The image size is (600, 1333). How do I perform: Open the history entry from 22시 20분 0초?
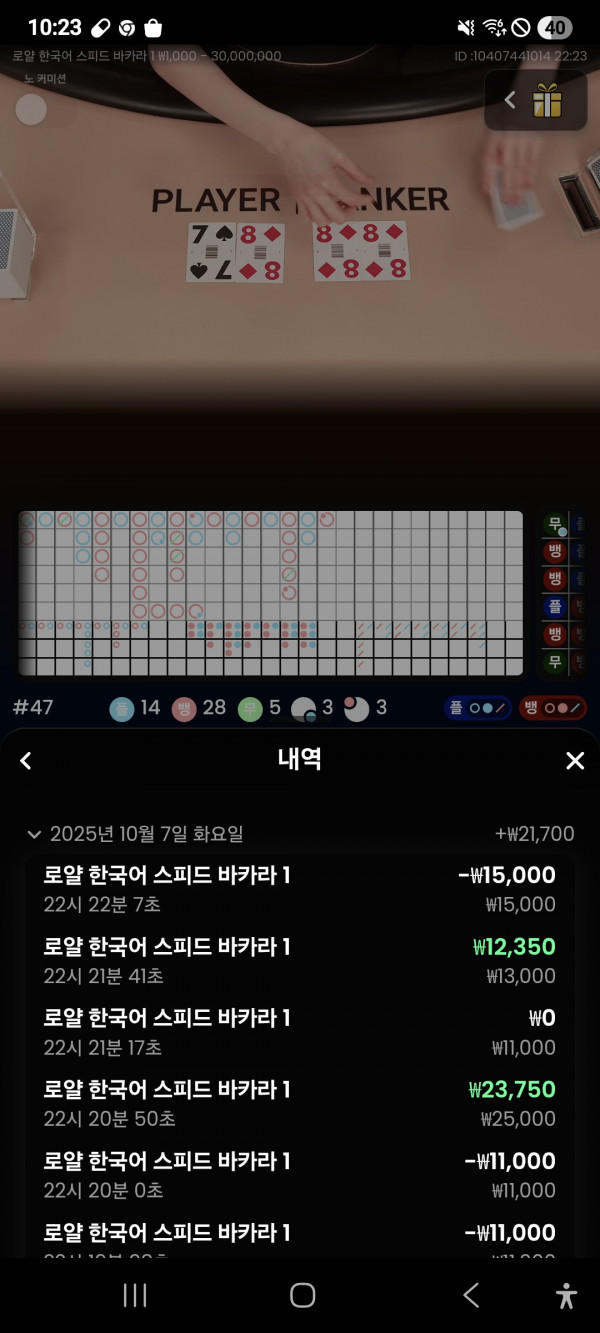point(299,1175)
